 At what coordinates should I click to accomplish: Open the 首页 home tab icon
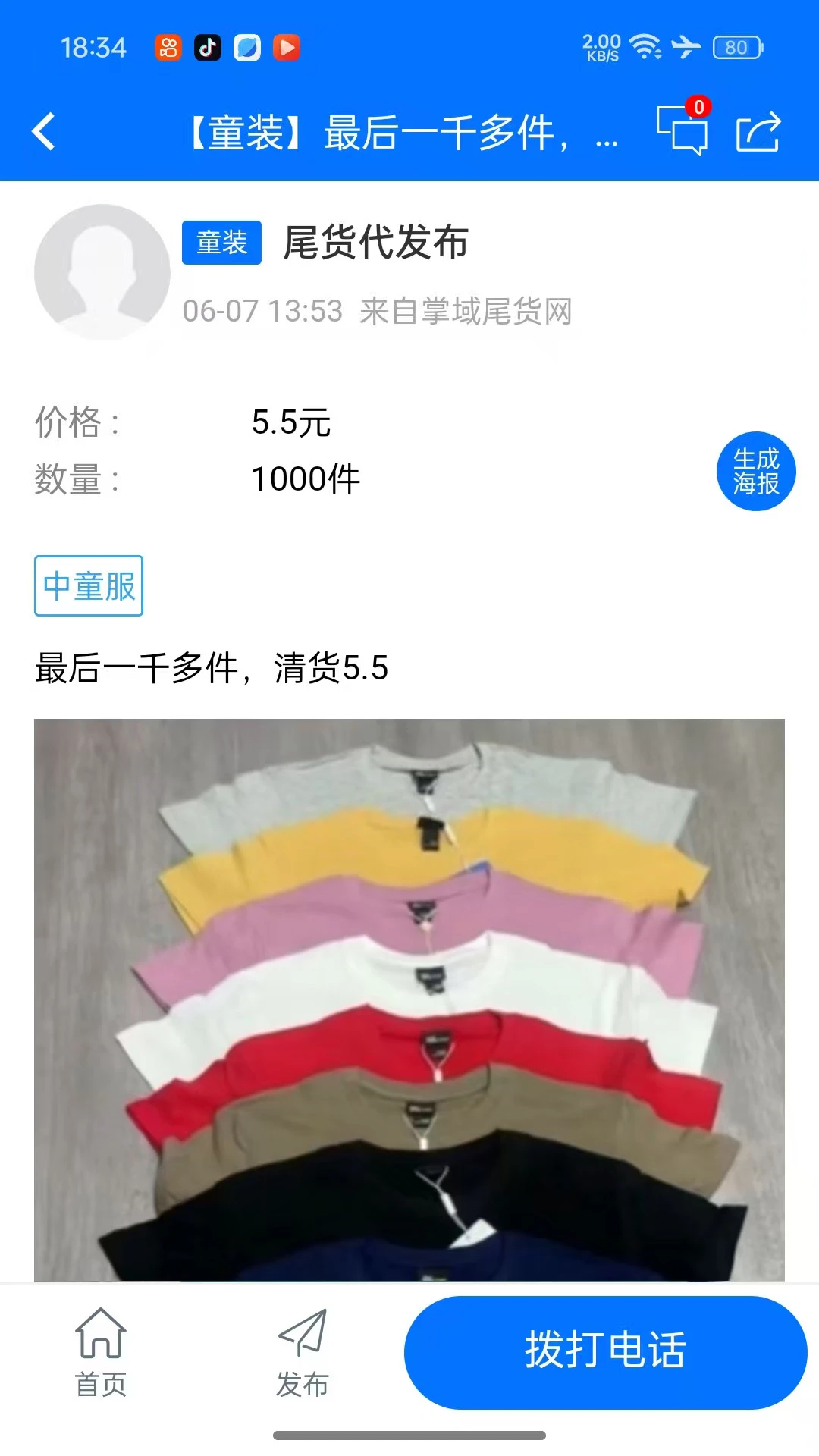click(x=101, y=1341)
